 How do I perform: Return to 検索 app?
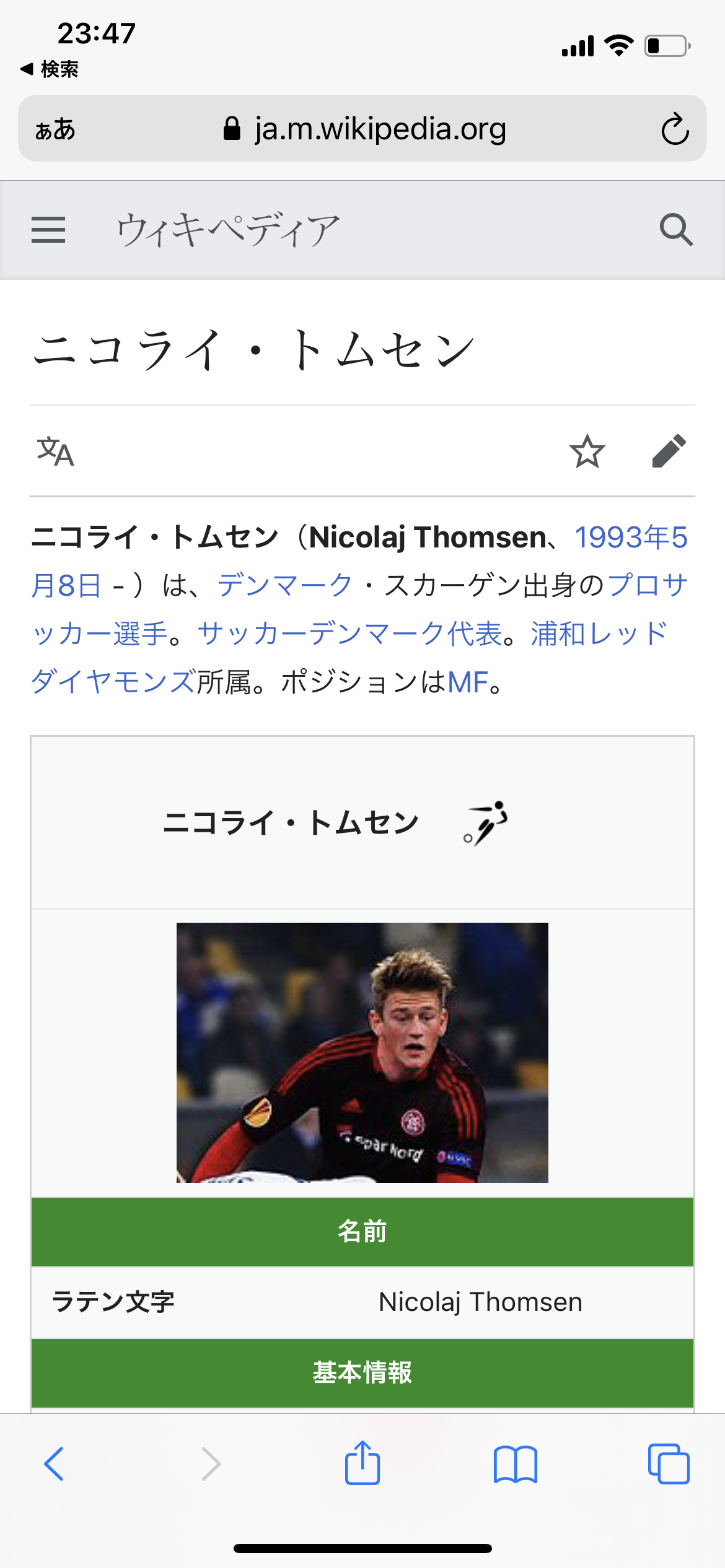pyautogui.click(x=50, y=69)
